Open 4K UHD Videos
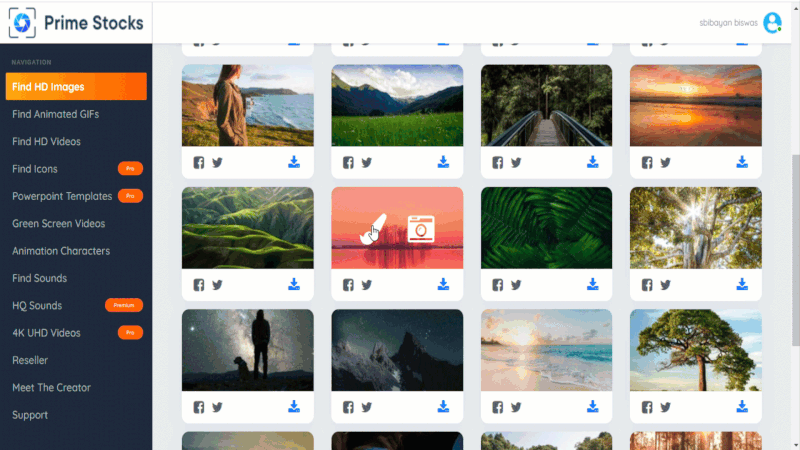This screenshot has width=800, height=450. (46, 332)
